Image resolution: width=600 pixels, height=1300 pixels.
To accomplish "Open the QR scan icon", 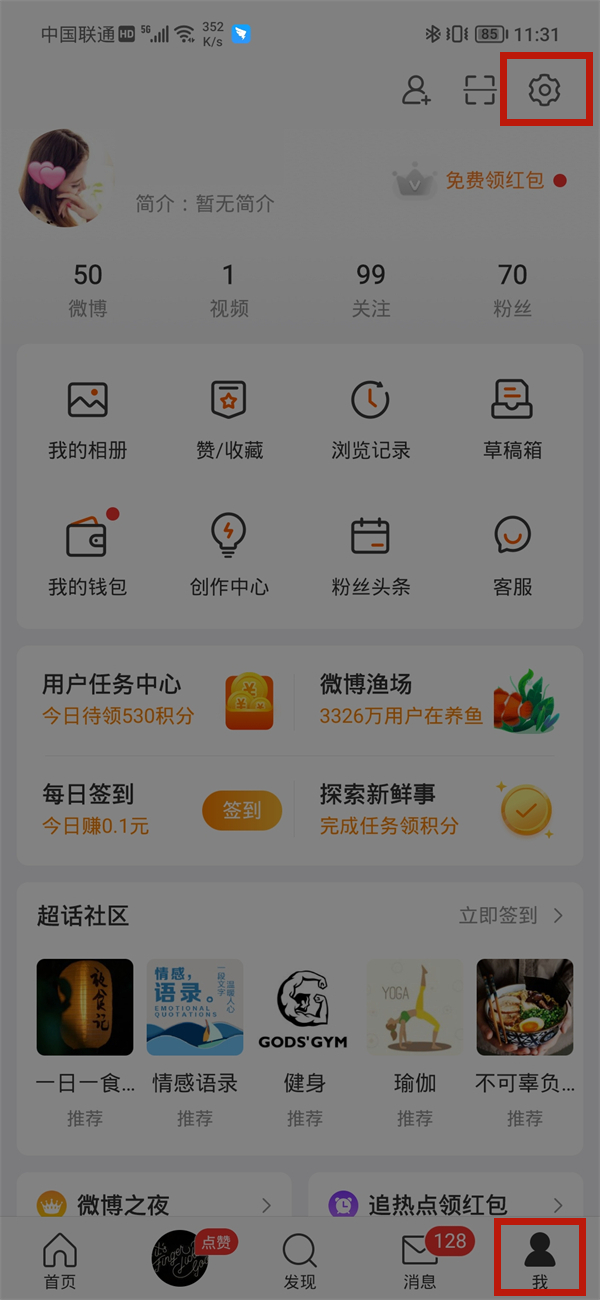I will (x=480, y=90).
